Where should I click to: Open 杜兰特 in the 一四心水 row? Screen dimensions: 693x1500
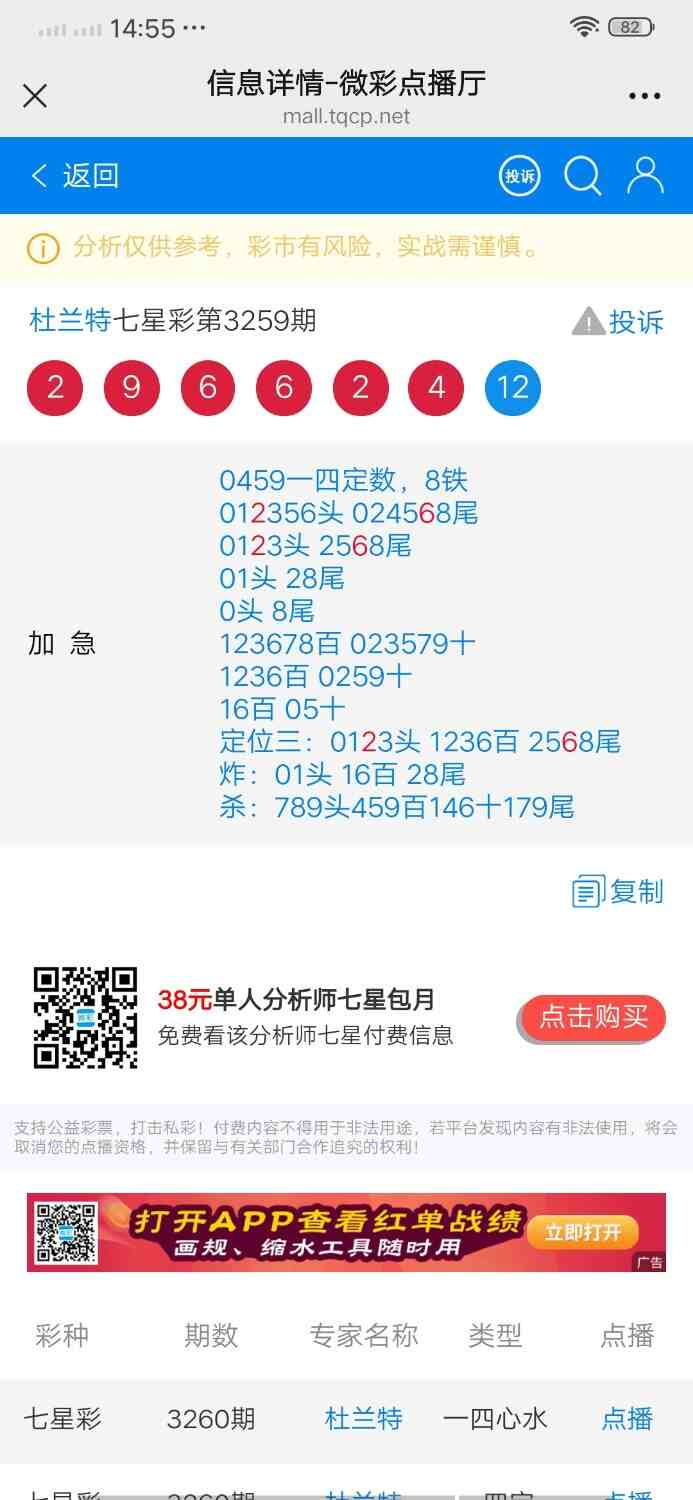tap(363, 1418)
